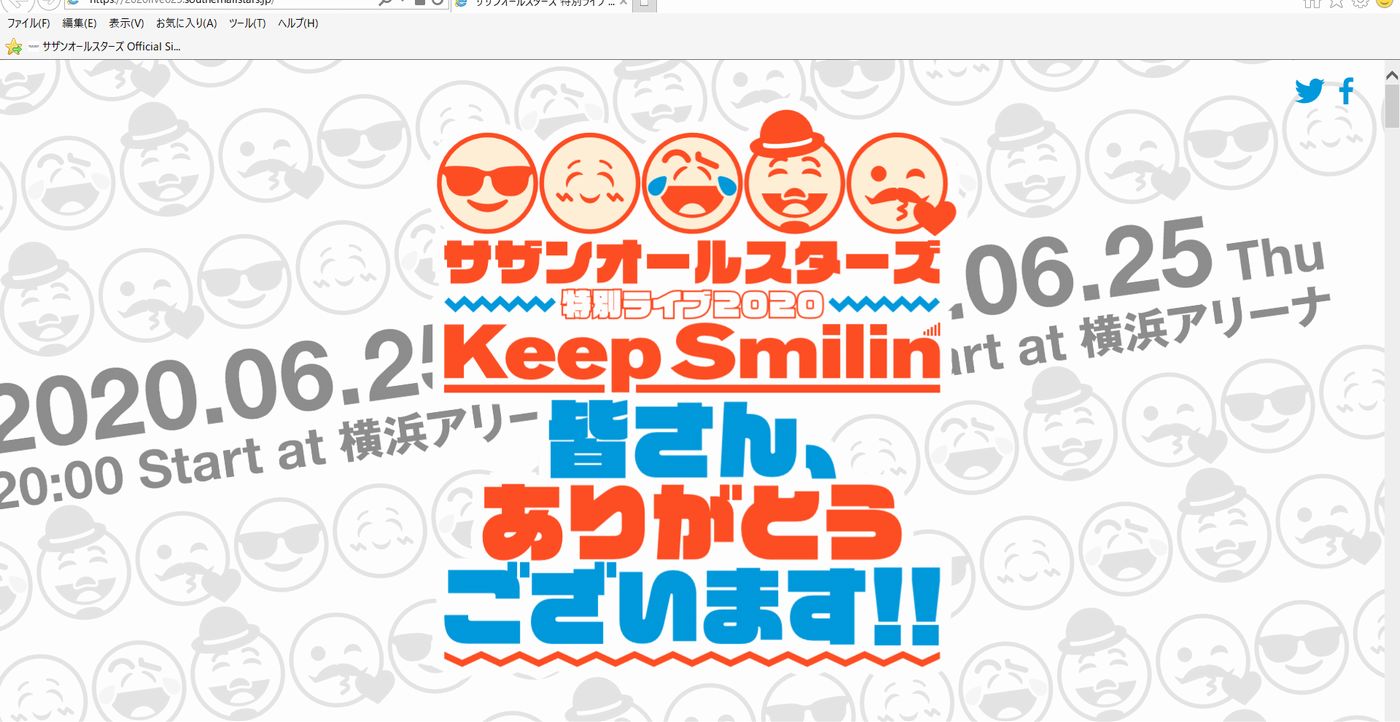Open the ヘルプ(H) menu
The height and width of the screenshot is (722, 1400).
coord(298,23)
